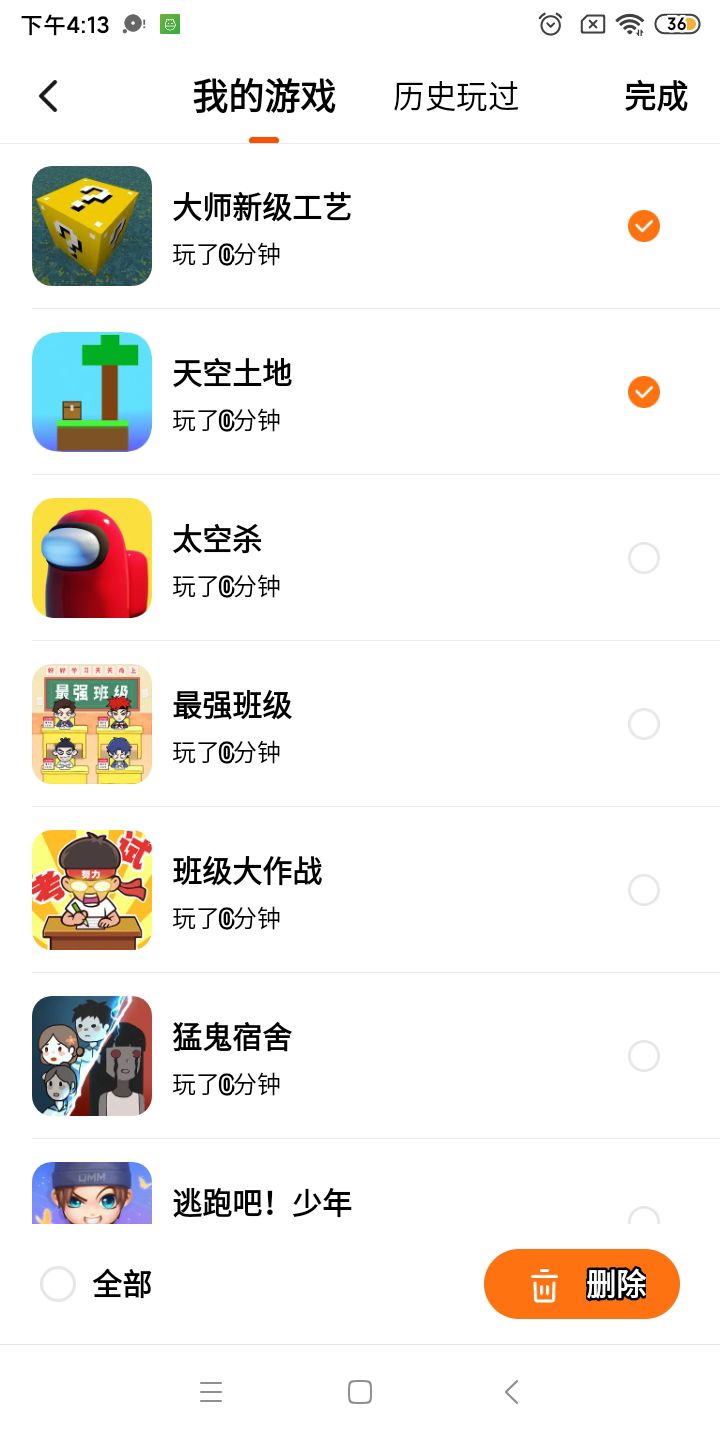This screenshot has width=720, height=1440.
Task: Uncheck 大师新级工艺 game
Action: point(644,227)
